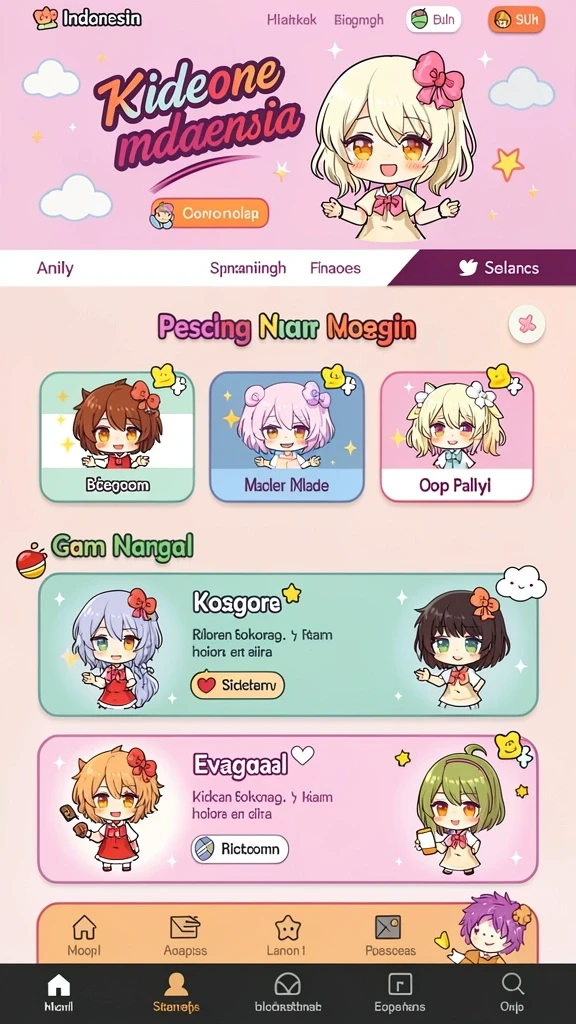This screenshot has height=1024, width=576.
Task: Open the Macler Mlade card
Action: pos(287,437)
